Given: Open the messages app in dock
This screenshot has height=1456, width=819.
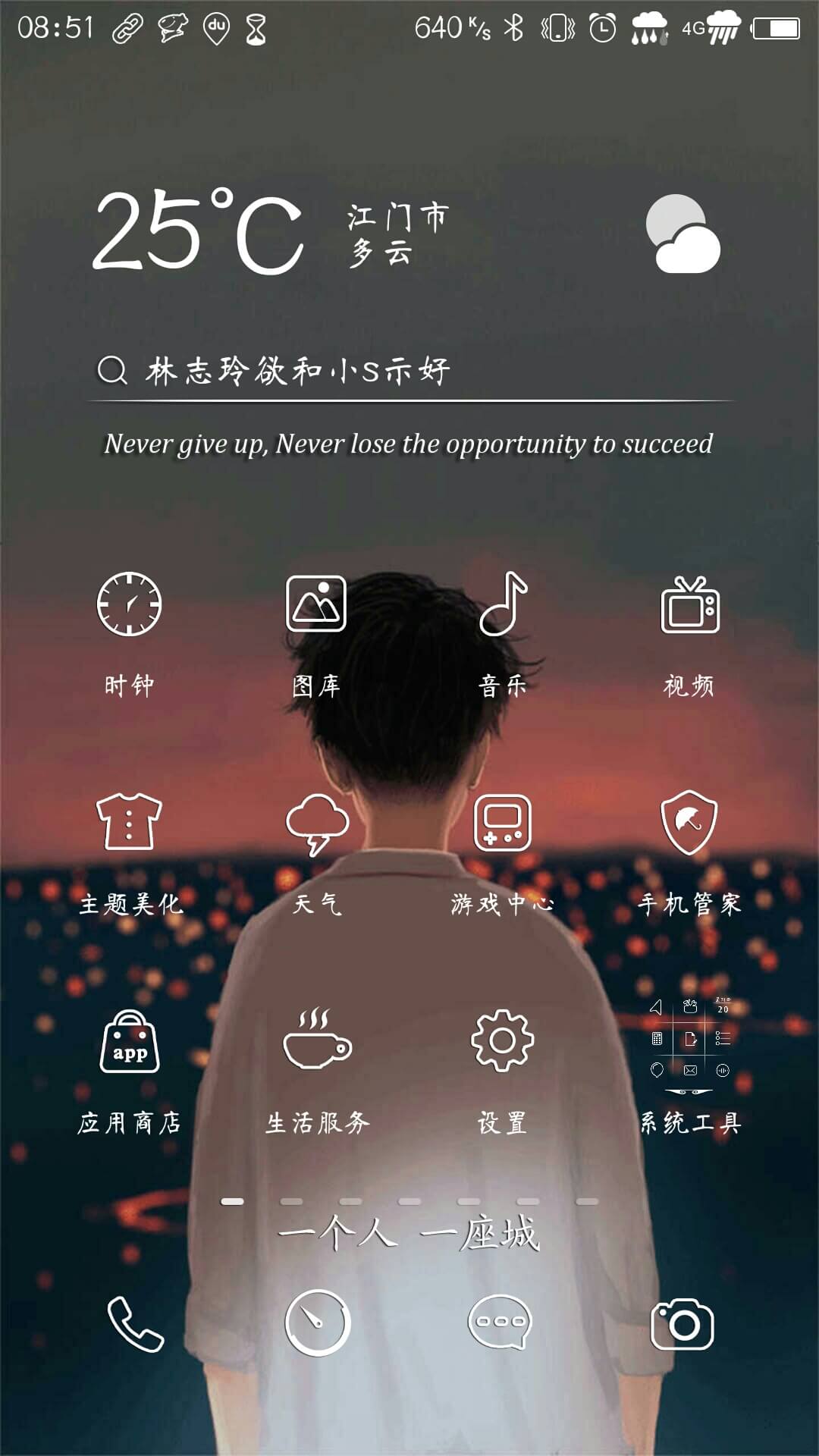Looking at the screenshot, I should [x=500, y=1322].
